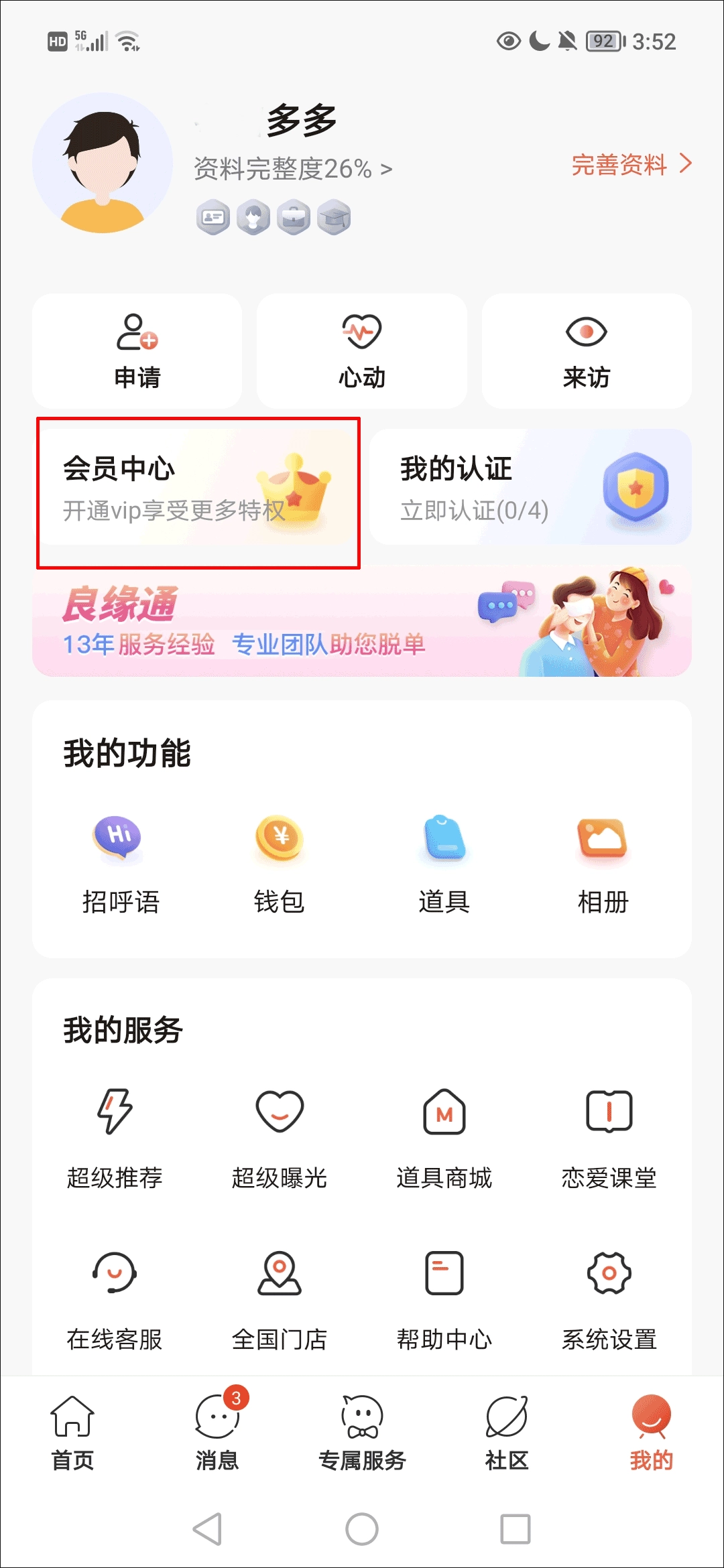724x1568 pixels.
Task: Open 招呼语 greetings
Action: [x=120, y=864]
